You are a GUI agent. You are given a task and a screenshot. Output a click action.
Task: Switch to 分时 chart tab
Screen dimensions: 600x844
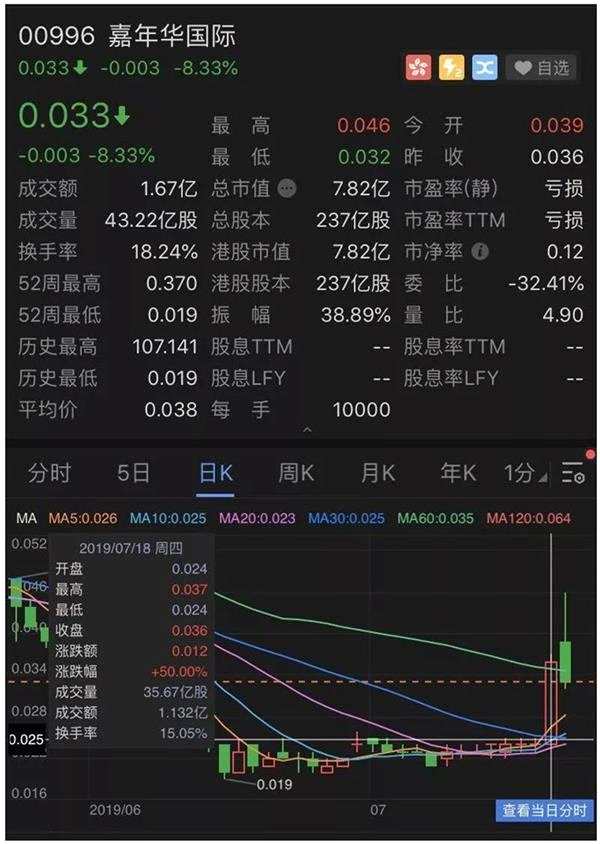coord(49,473)
